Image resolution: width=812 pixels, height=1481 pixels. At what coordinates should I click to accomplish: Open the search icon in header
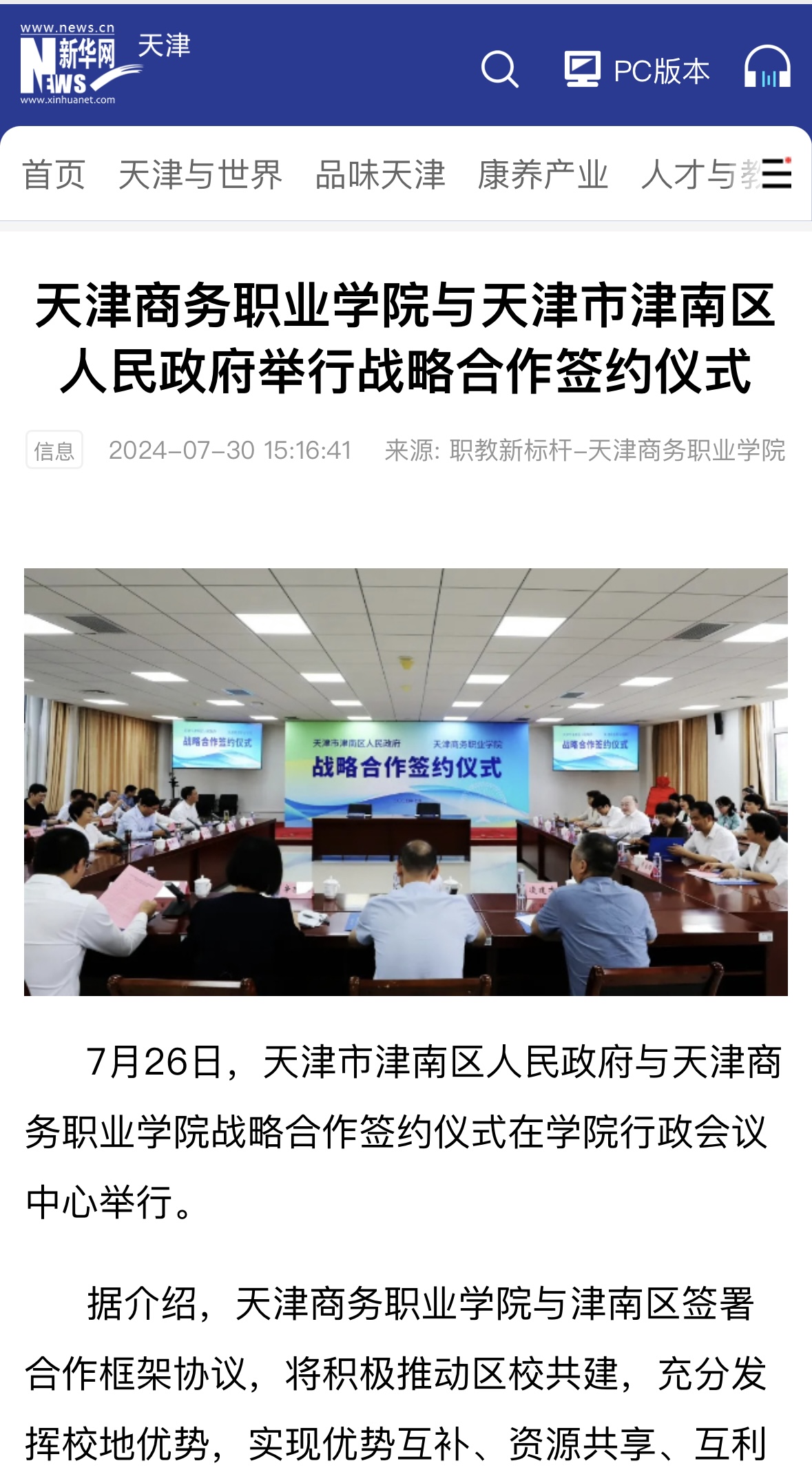[x=499, y=69]
